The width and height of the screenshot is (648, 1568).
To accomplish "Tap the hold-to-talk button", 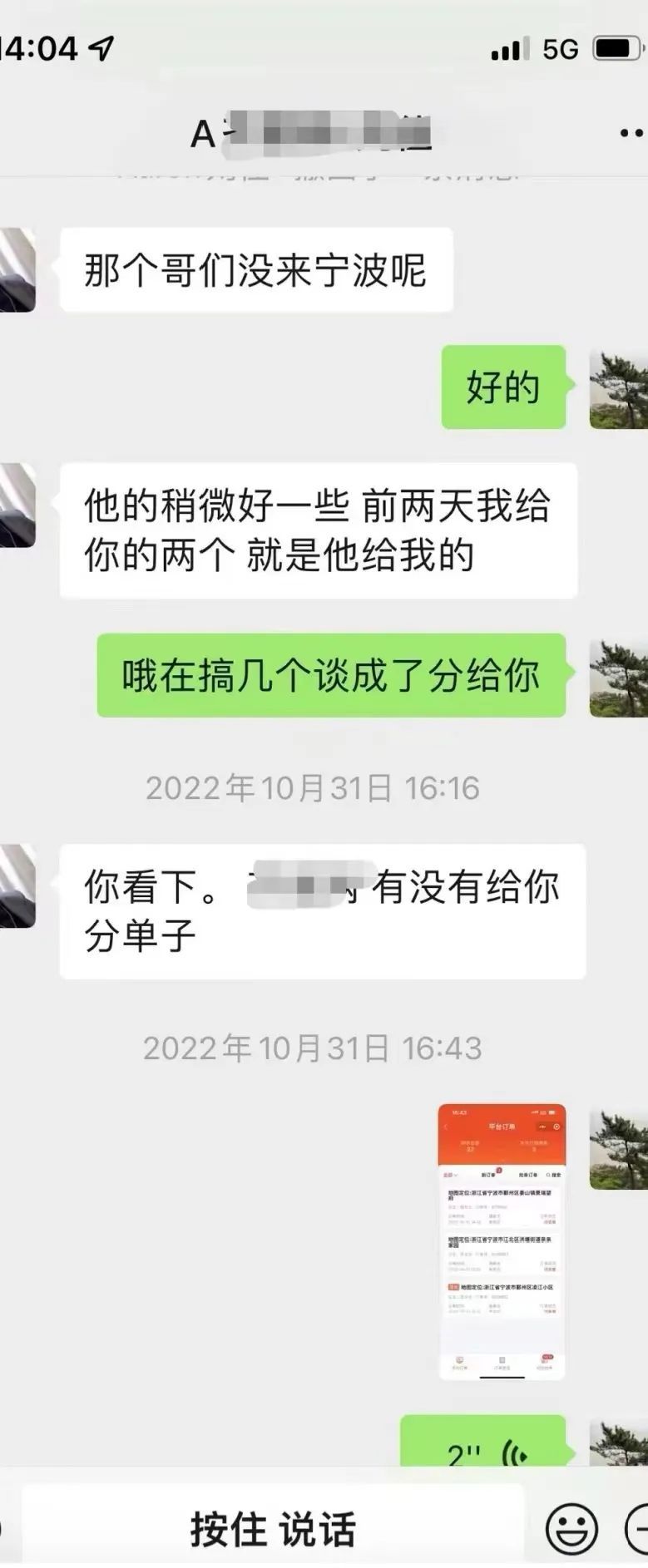I will point(273,1527).
